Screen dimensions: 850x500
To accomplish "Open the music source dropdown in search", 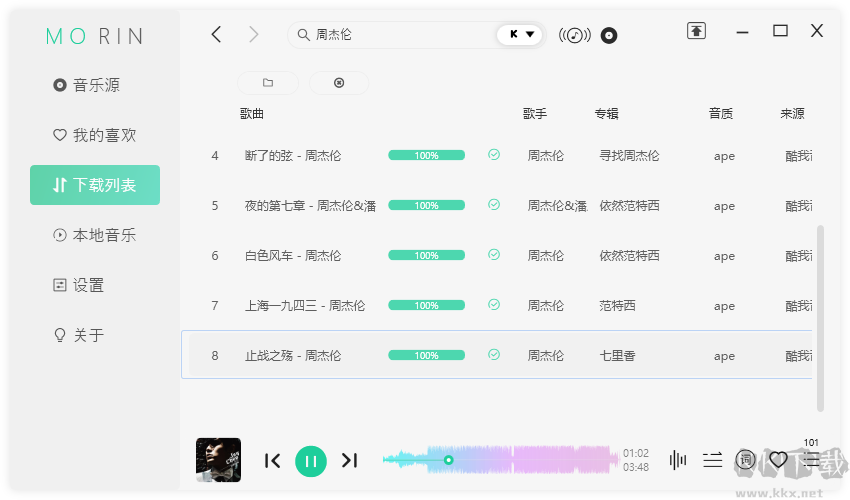I will (521, 34).
